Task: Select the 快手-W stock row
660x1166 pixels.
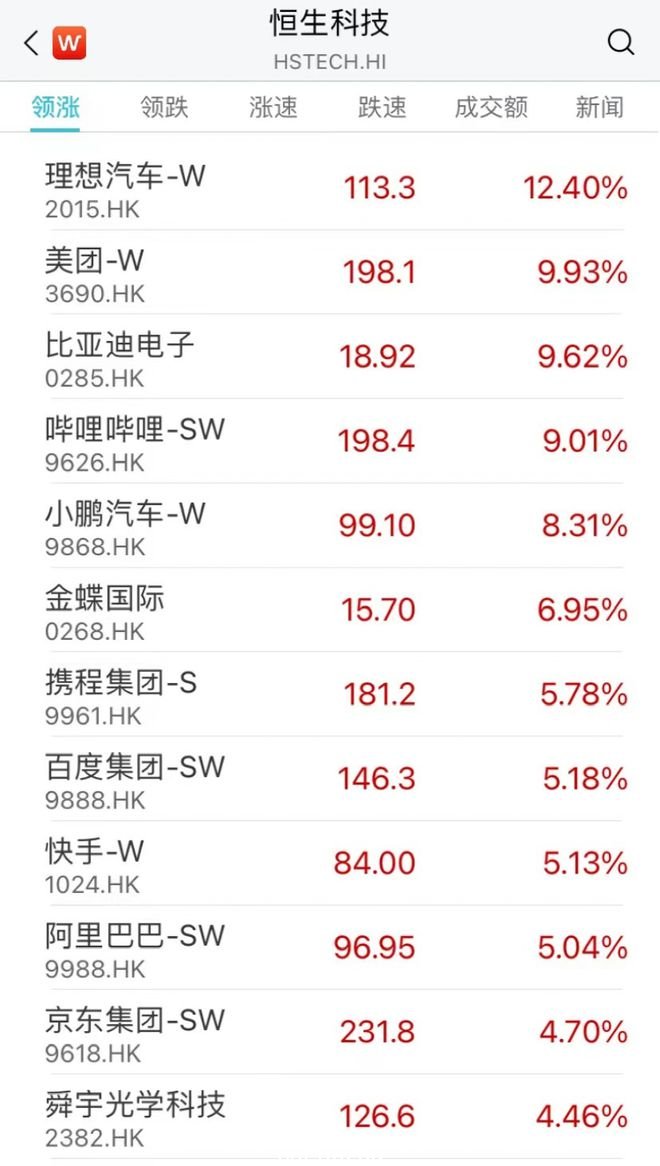Action: [330, 863]
